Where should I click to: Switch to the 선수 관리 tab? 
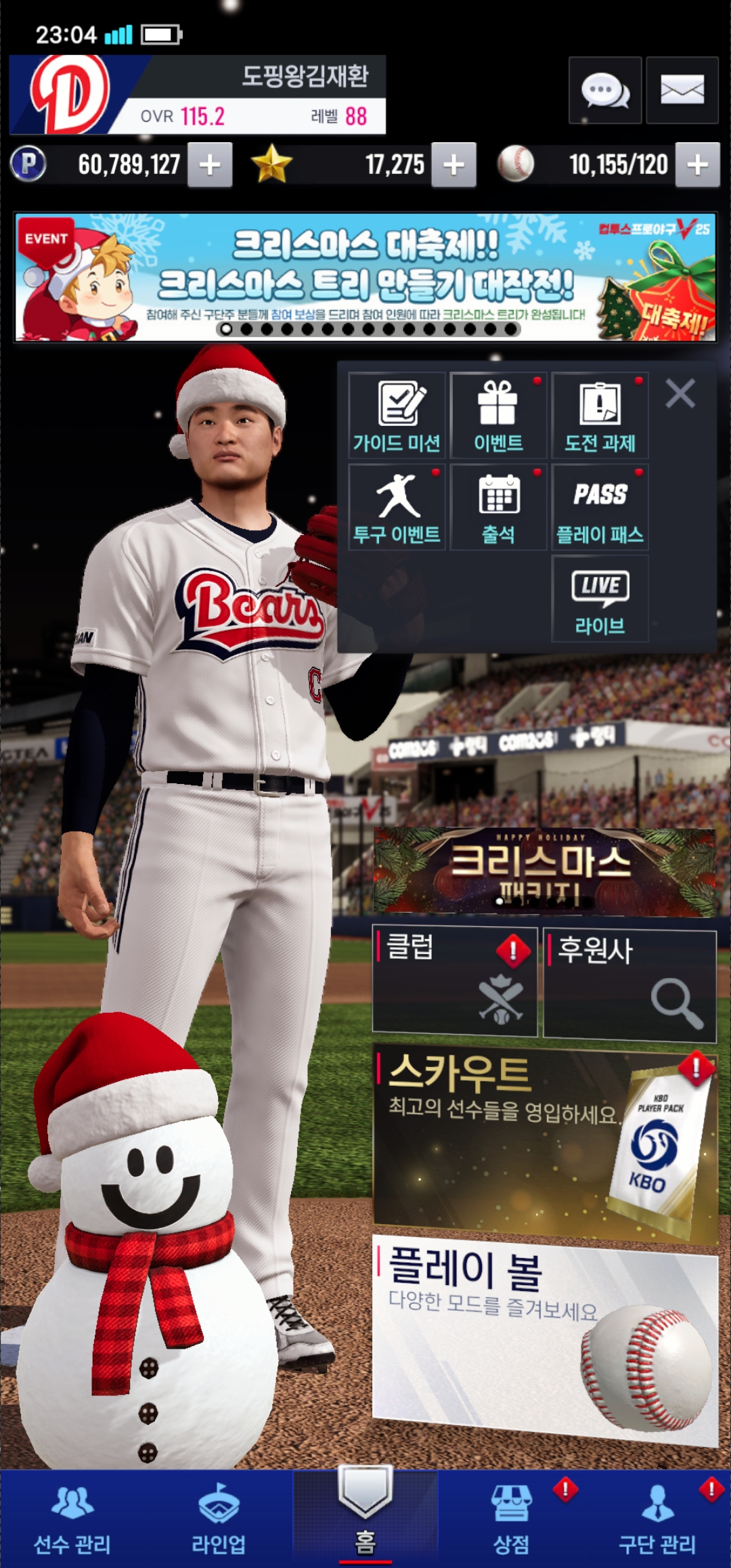click(x=72, y=1520)
